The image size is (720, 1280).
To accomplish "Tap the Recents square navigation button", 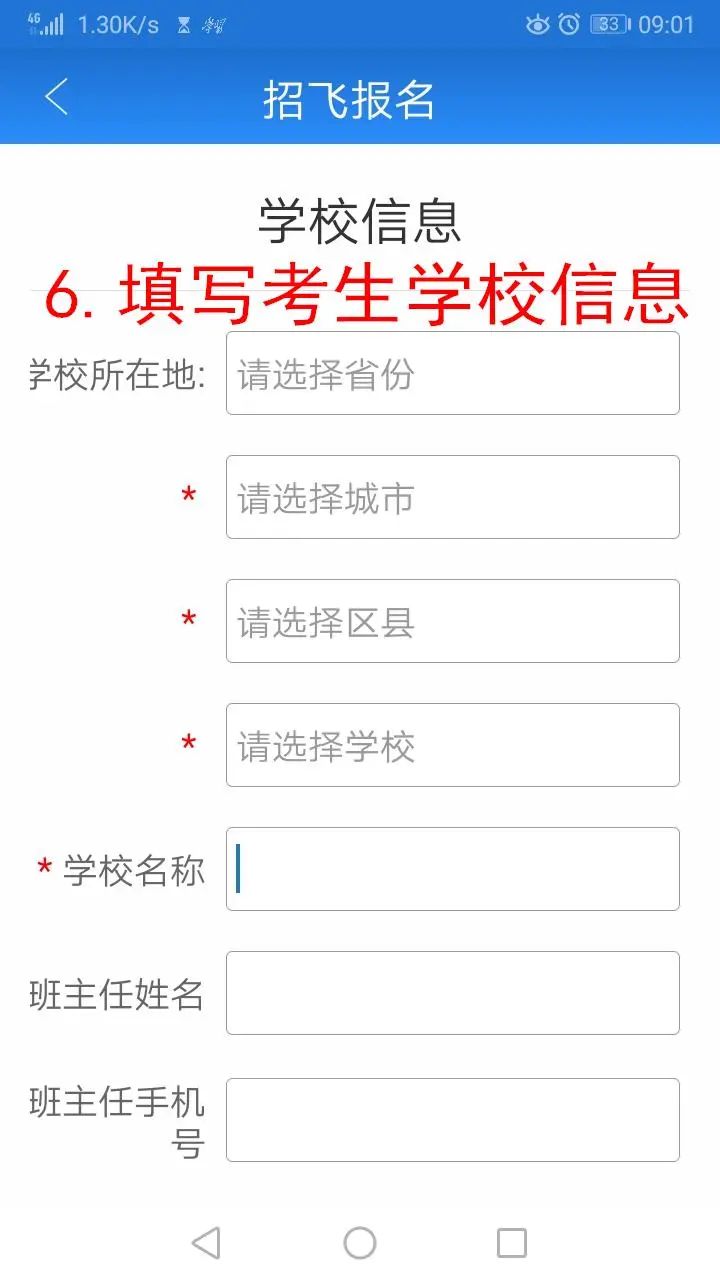I will (512, 1243).
